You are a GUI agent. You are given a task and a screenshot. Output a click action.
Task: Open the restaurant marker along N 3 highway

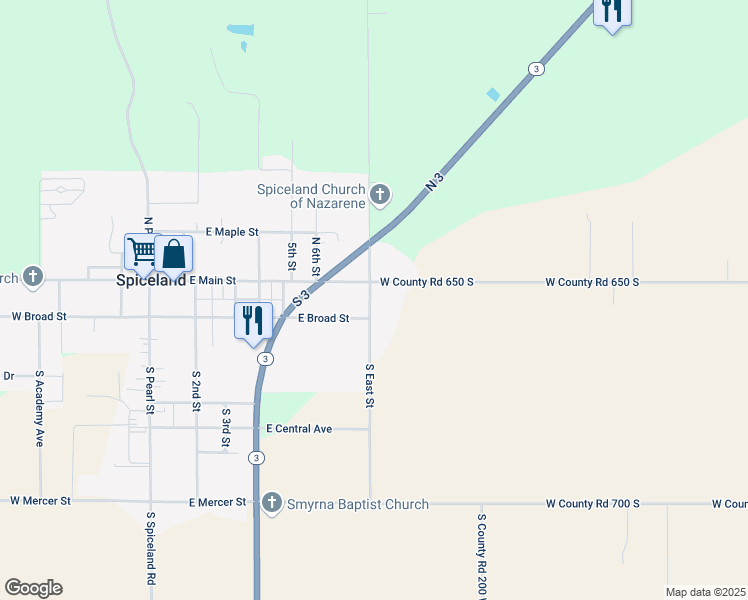coord(613,12)
